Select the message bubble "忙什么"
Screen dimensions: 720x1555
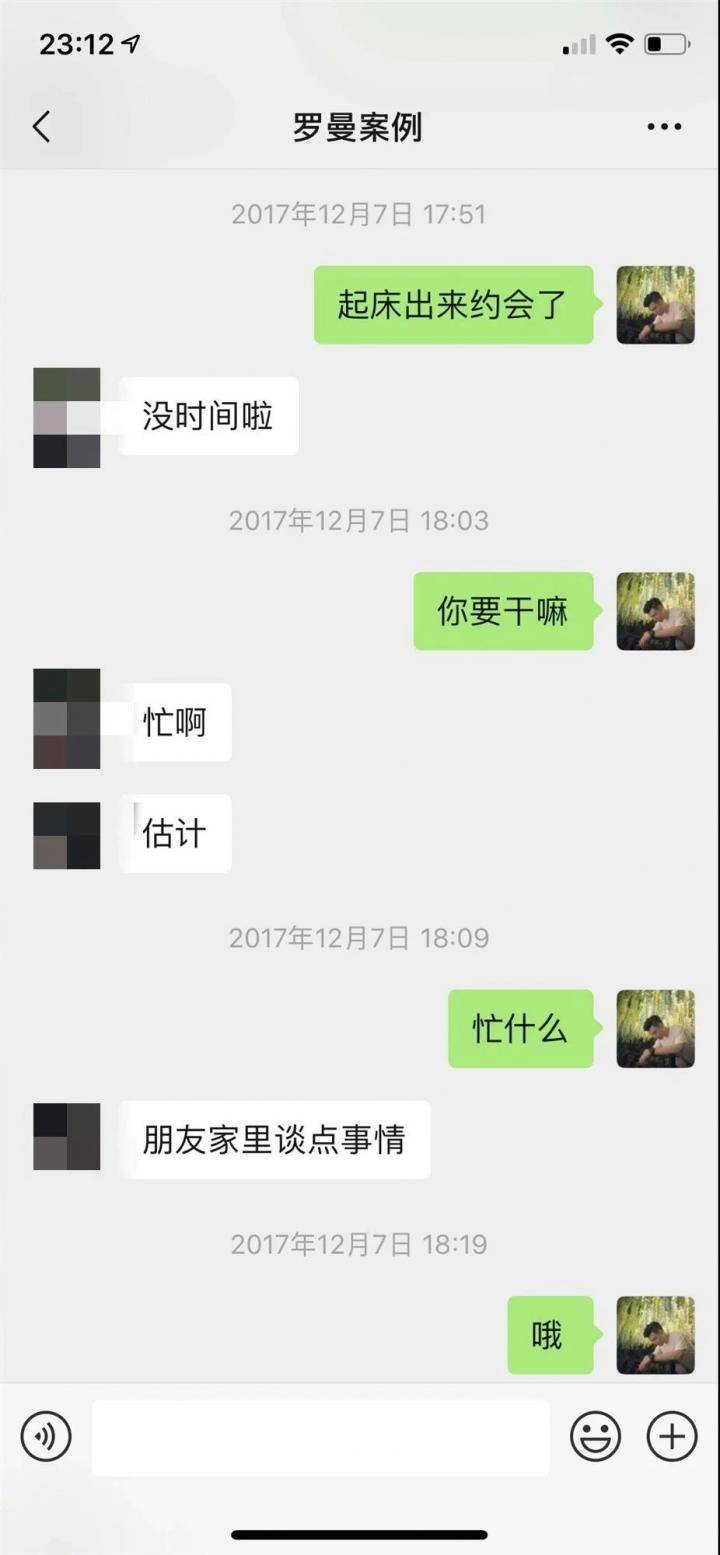tap(521, 1029)
